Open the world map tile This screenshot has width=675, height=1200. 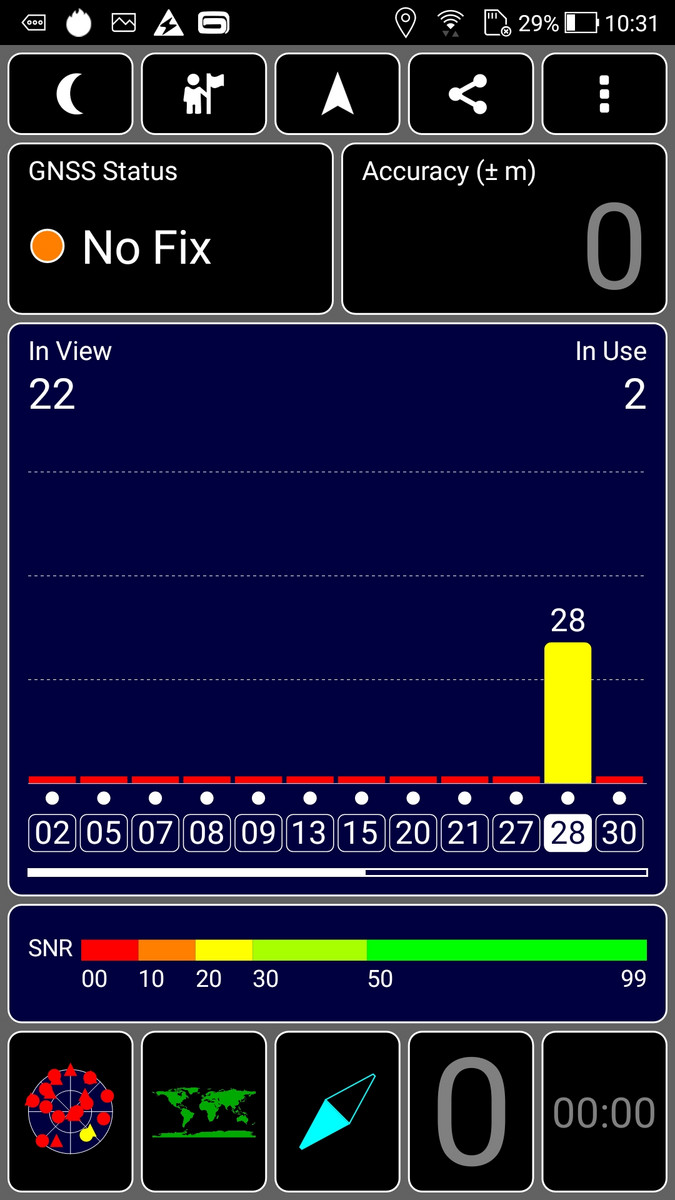pos(204,1112)
